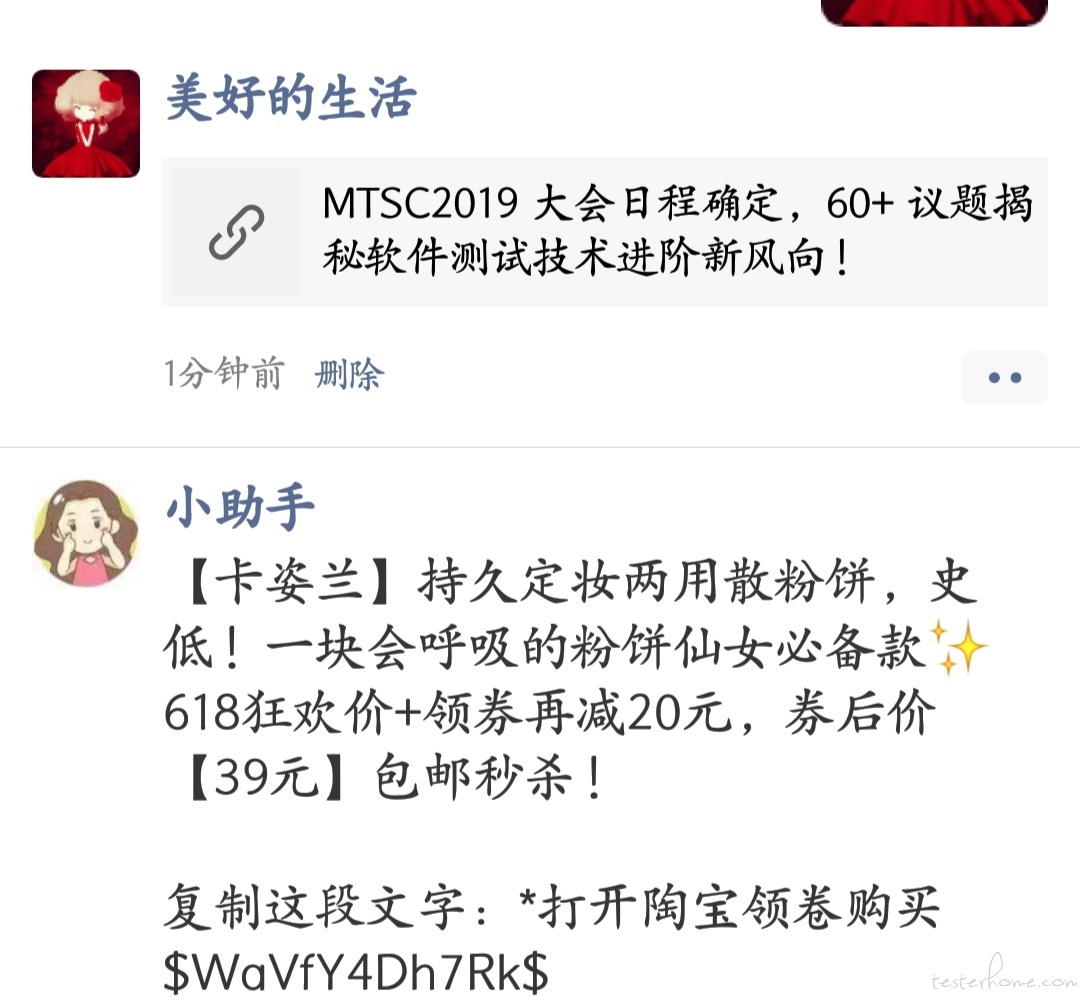The image size is (1080, 1004).
Task: Tap the 美好的生活 username
Action: [290, 100]
